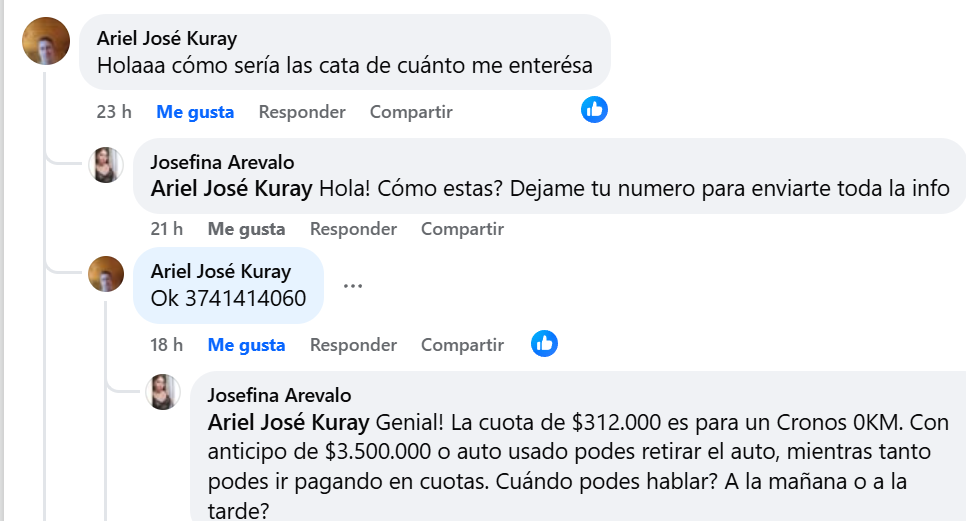Open options menu next to phone number comment
966x521 pixels.
[x=352, y=285]
